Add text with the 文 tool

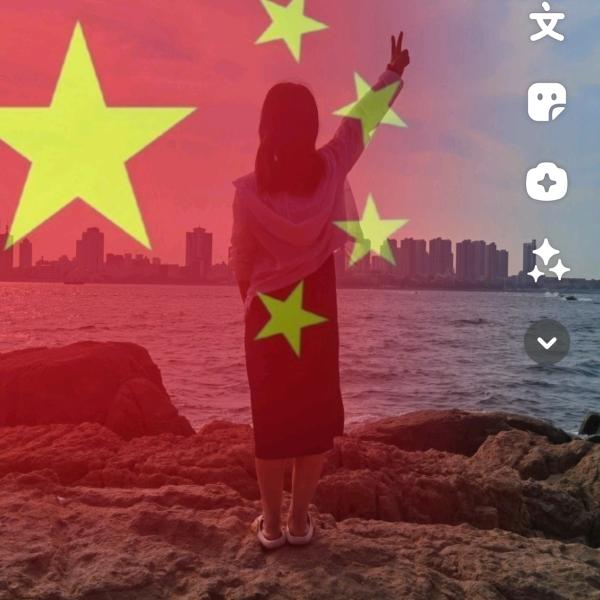tap(547, 22)
